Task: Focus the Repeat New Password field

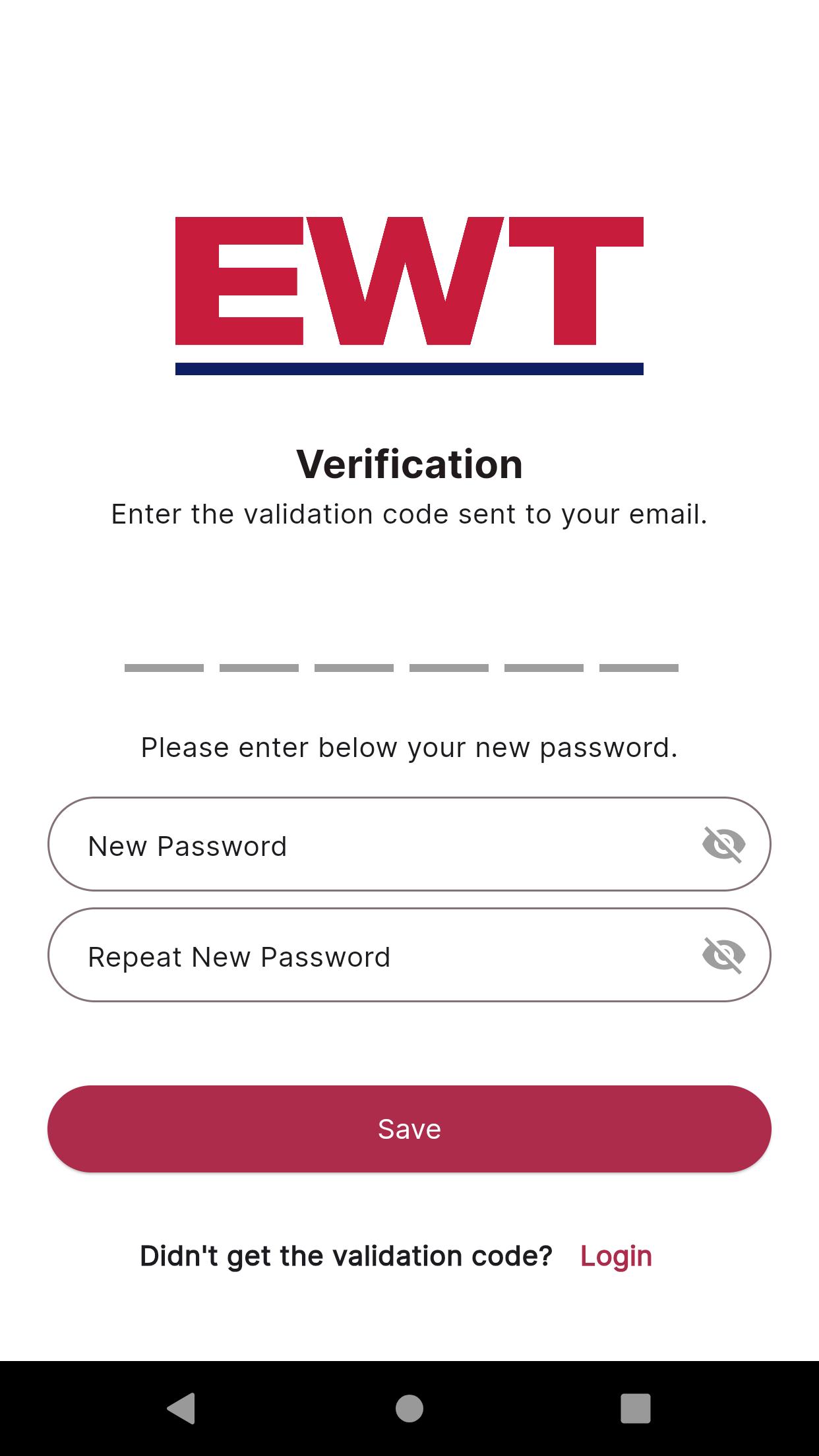Action: click(369, 956)
